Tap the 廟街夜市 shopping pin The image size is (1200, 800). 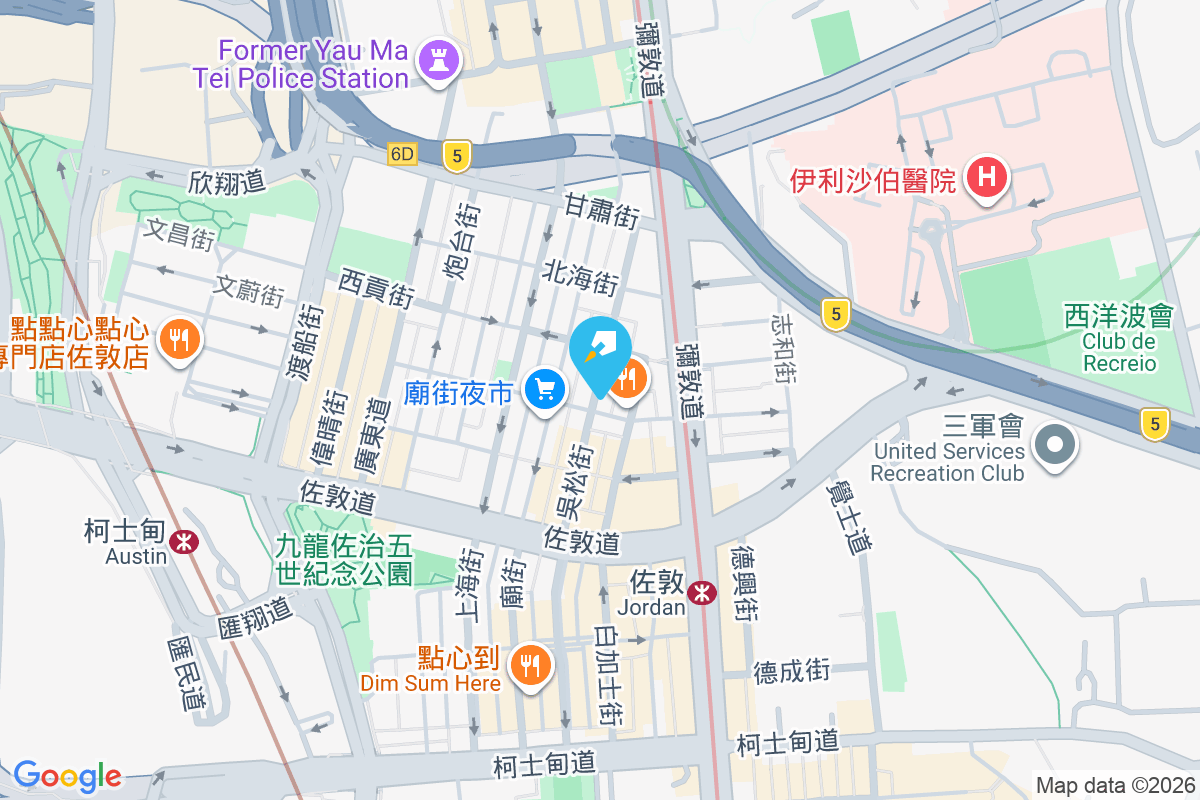coord(545,389)
